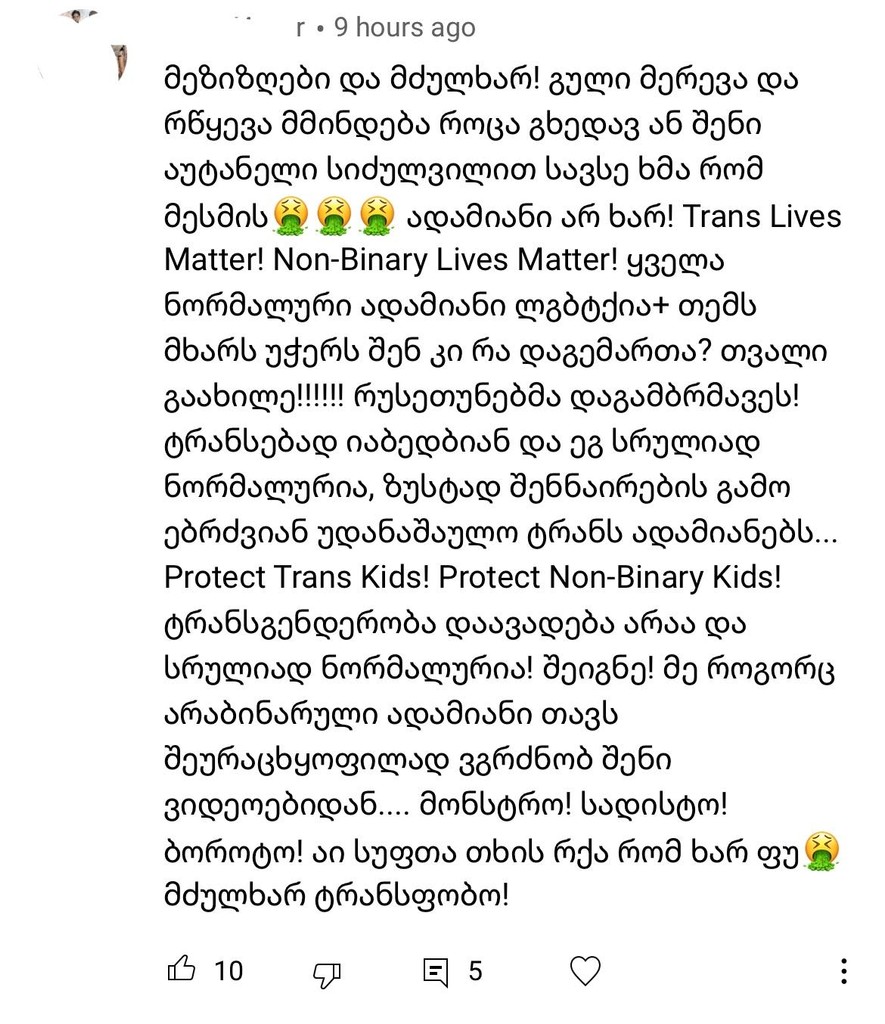This screenshot has height=1024, width=885.
Task: Open the comment's three-dot overflow menu
Action: pyautogui.click(x=845, y=971)
